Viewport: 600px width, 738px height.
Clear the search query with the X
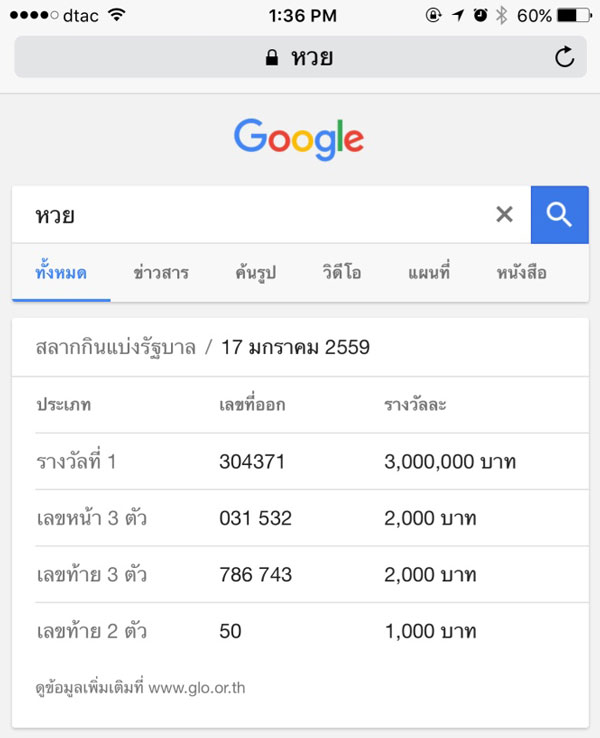[504, 214]
